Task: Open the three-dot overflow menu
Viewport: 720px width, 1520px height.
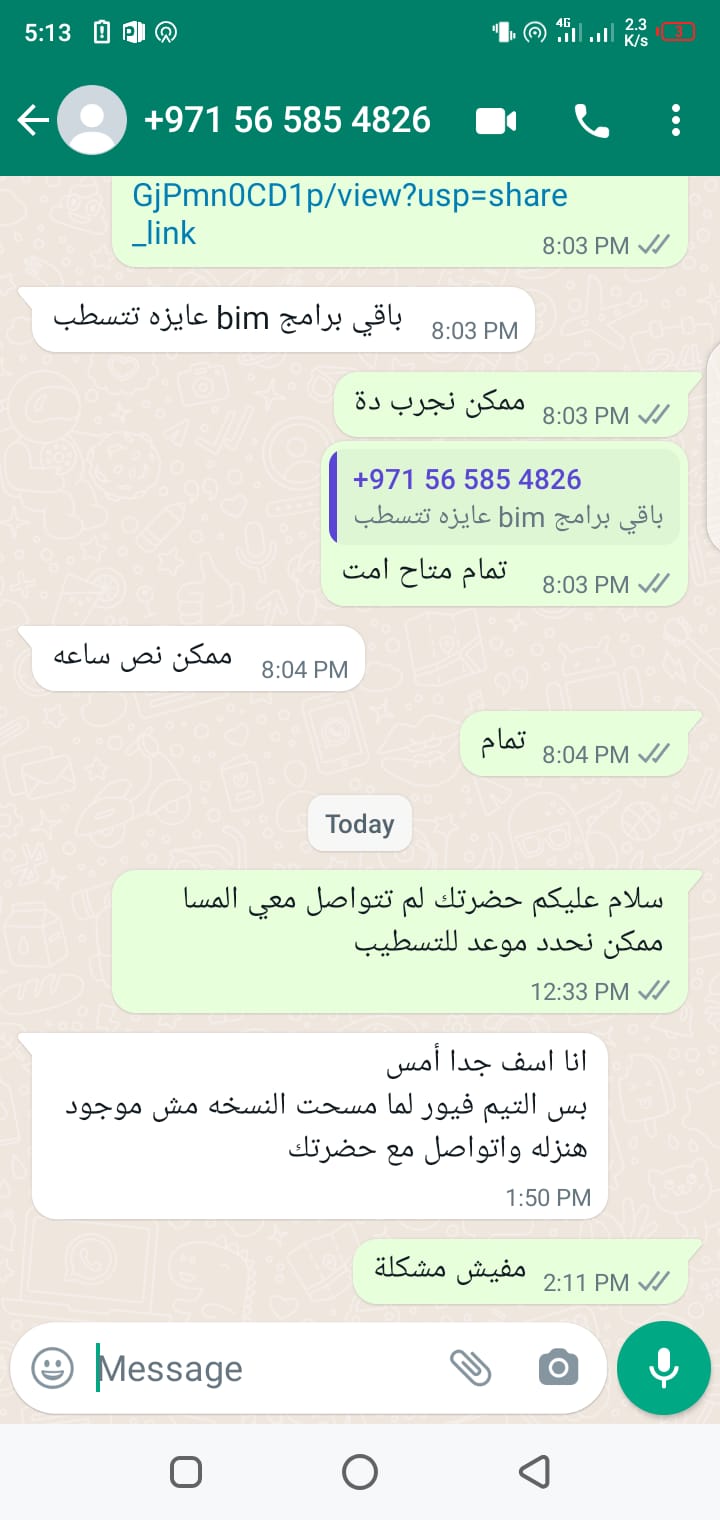Action: [676, 121]
